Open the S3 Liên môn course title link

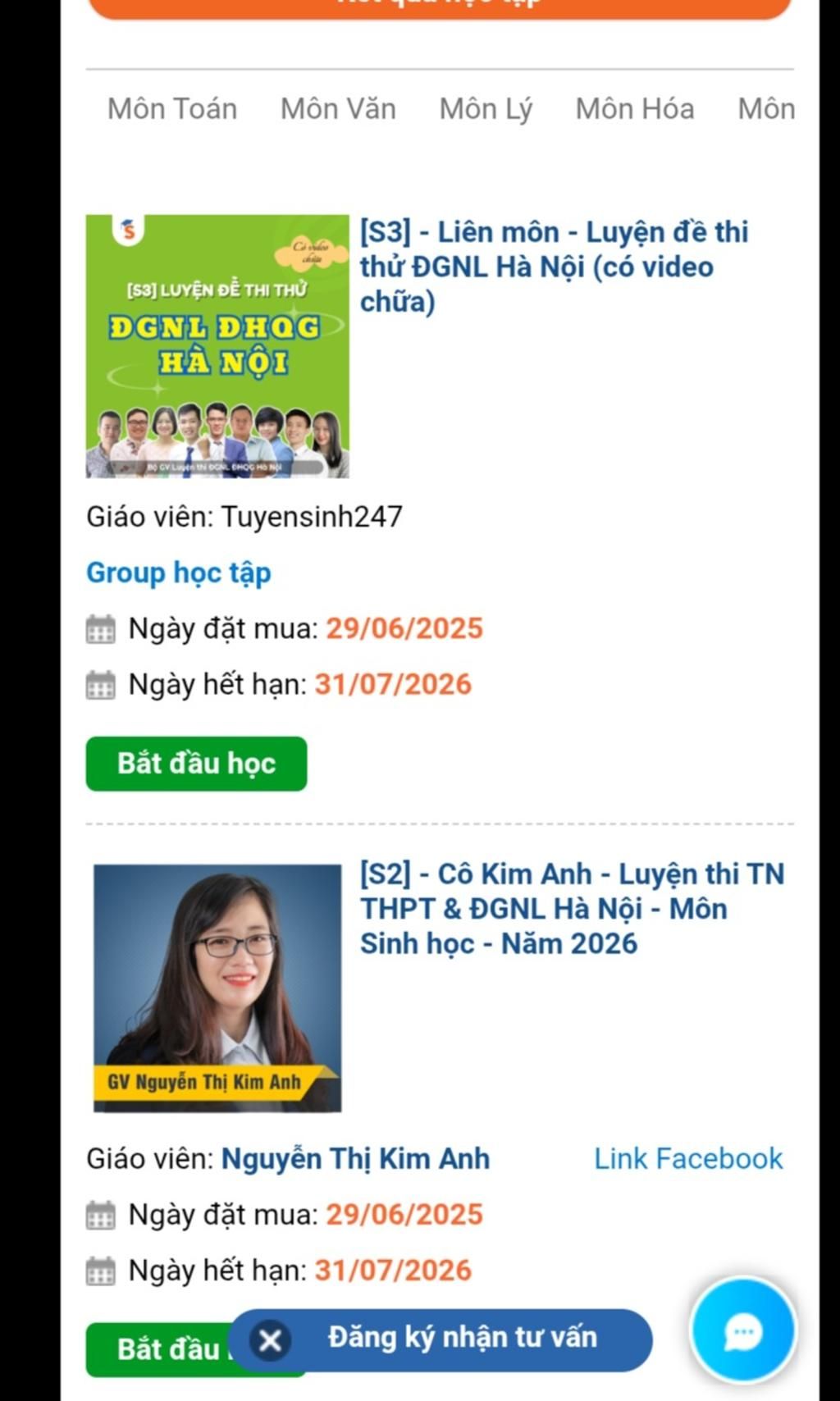coord(554,267)
